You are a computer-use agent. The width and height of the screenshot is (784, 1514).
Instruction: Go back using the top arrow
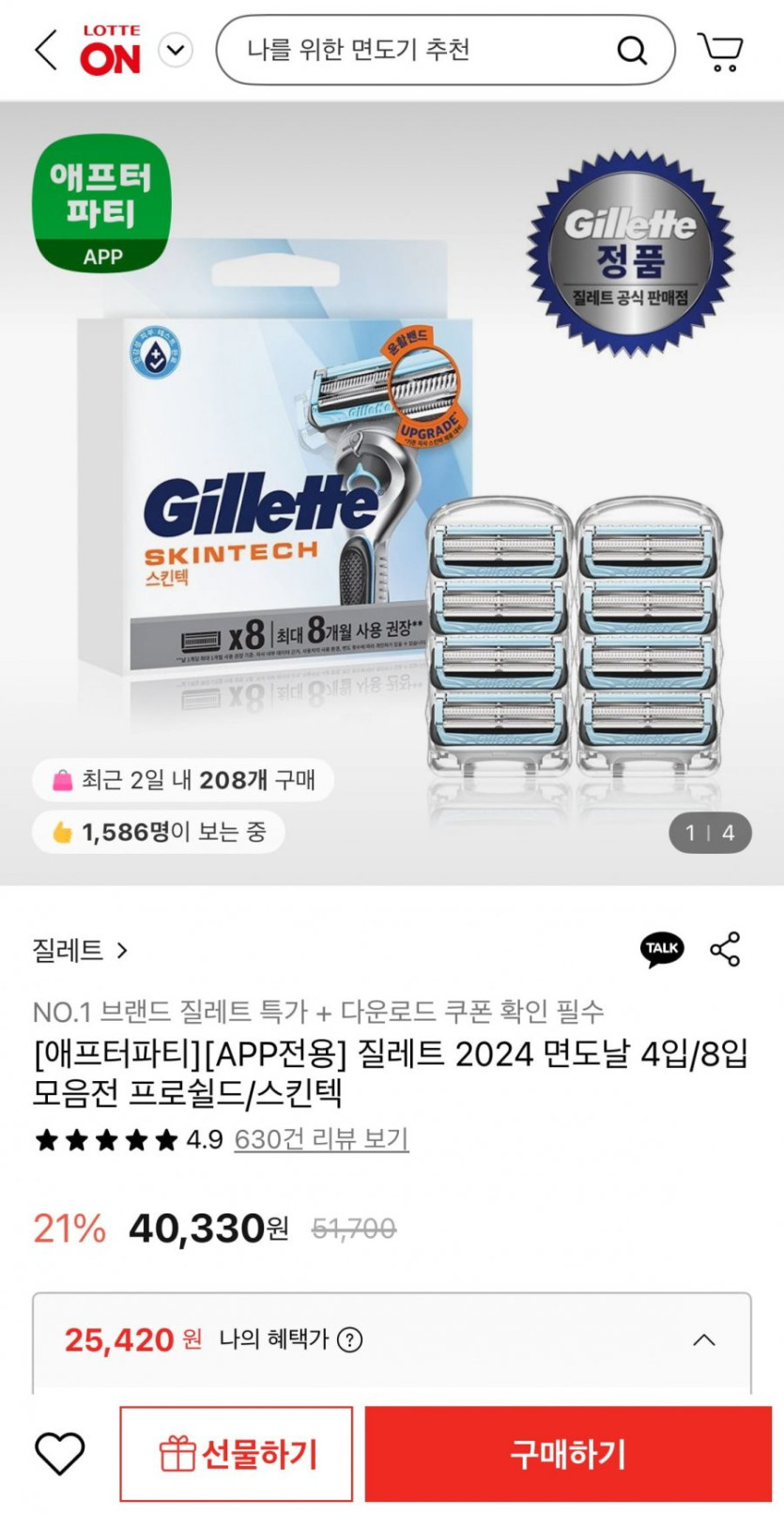(x=45, y=50)
